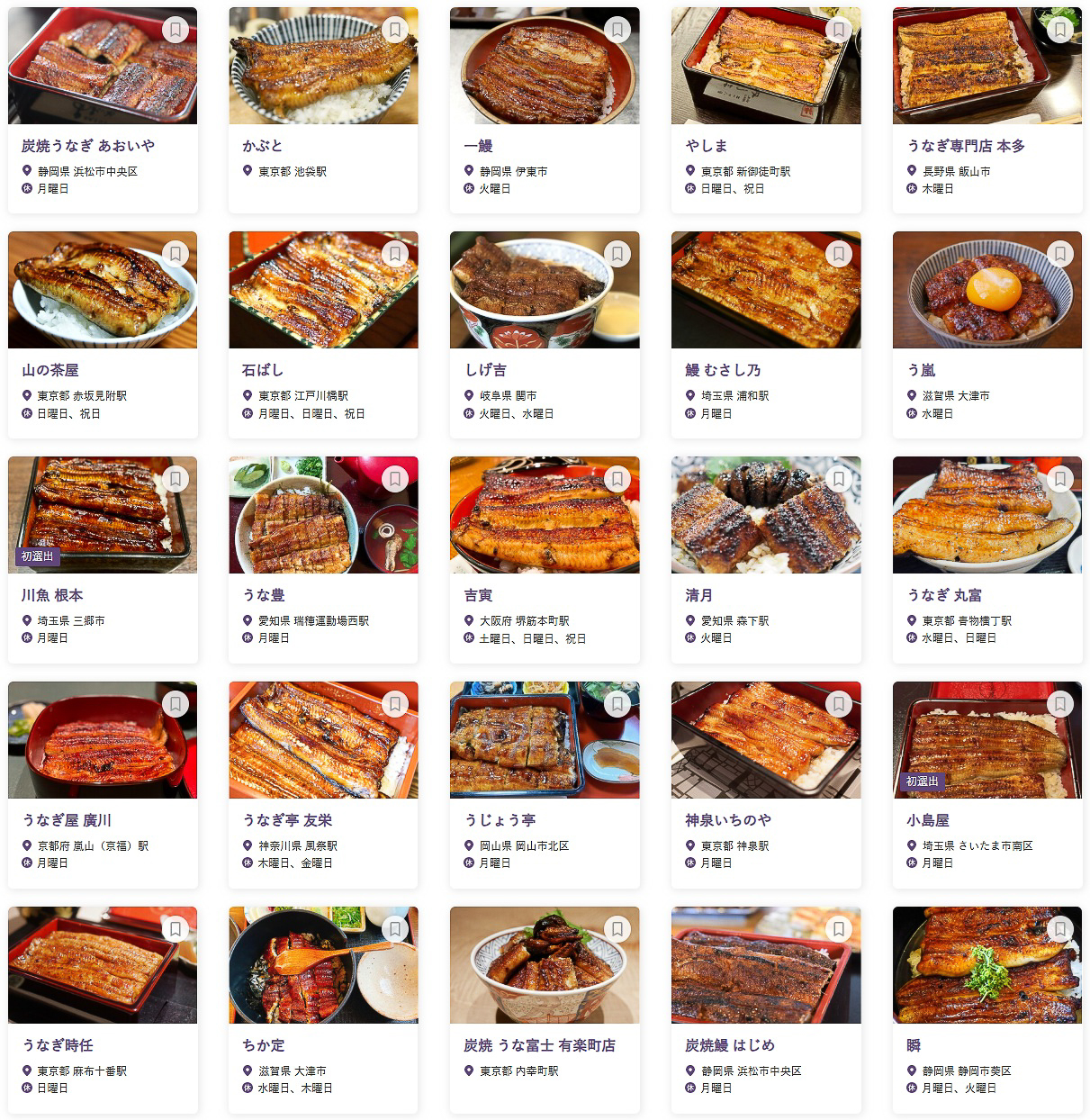Save 一鰻 with its bookmark icon
This screenshot has height=1120, width=1090.
[617, 30]
